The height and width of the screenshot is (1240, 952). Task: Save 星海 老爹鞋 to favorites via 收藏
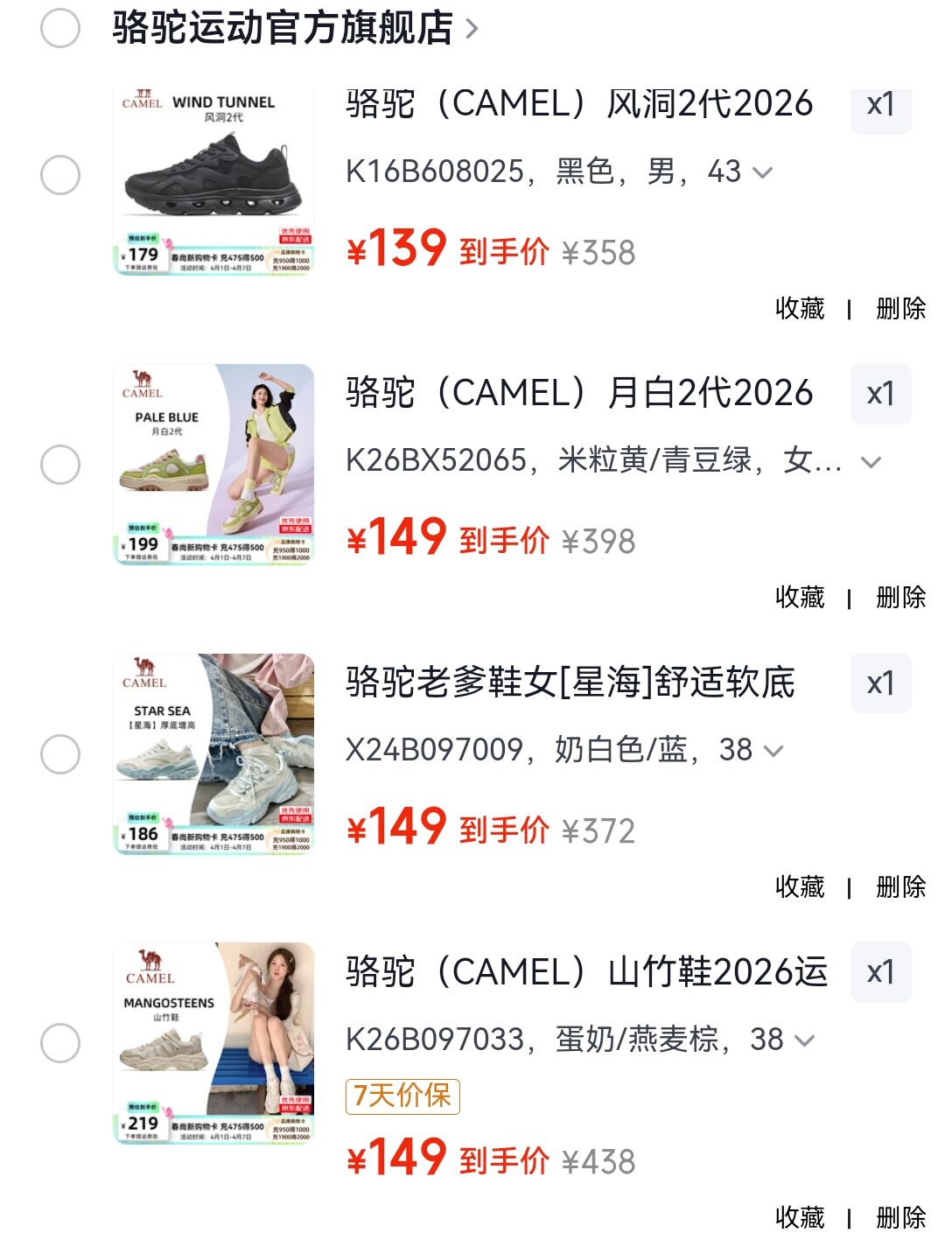[x=800, y=886]
